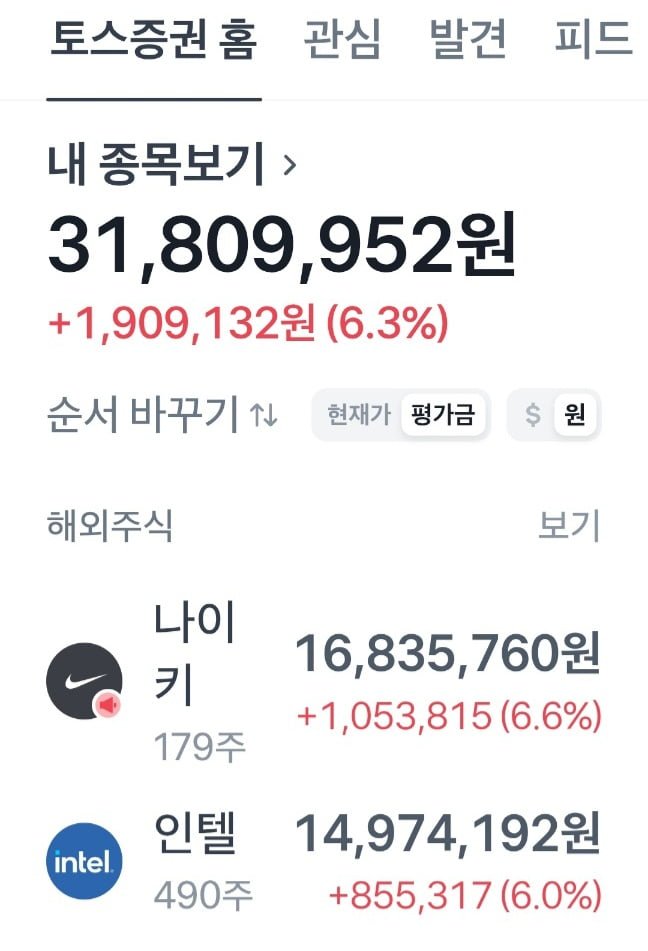Screen dimensions: 648x951
Task: Tap 순서 바꾸기 to reorder stocks
Action: click(162, 415)
